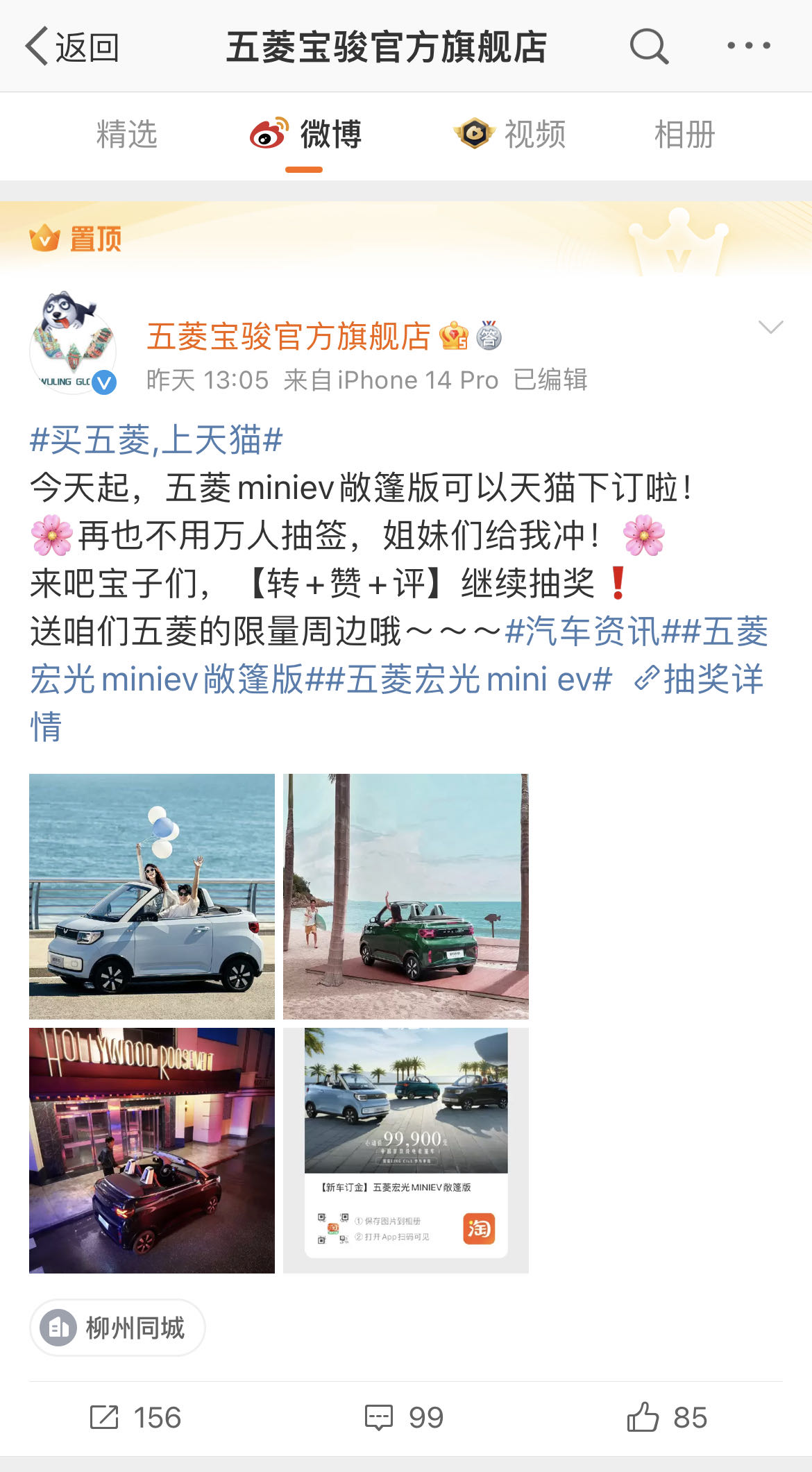Image resolution: width=812 pixels, height=1472 pixels.
Task: View the Hollywood Roosevelt night photo
Action: 152,1150
